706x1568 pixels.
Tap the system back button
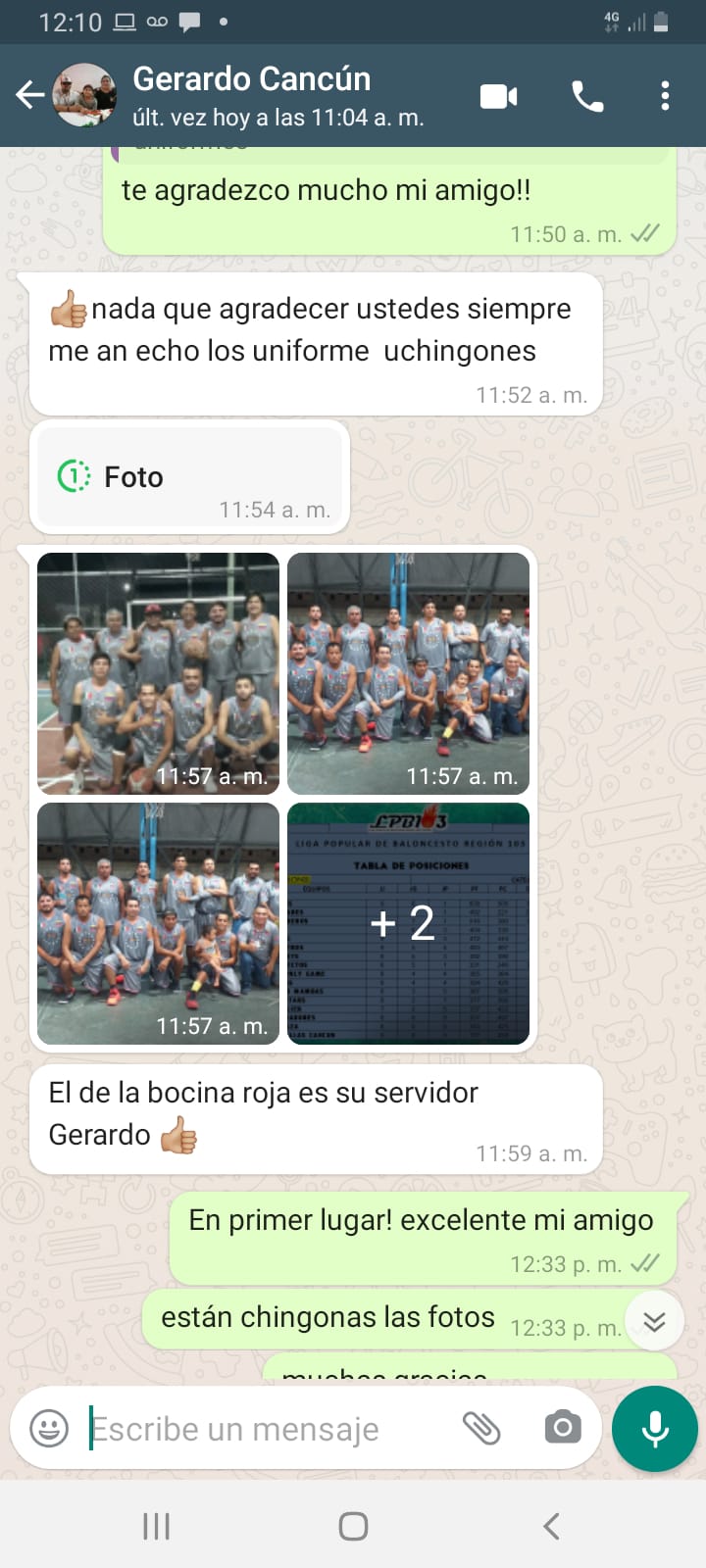click(x=550, y=1526)
